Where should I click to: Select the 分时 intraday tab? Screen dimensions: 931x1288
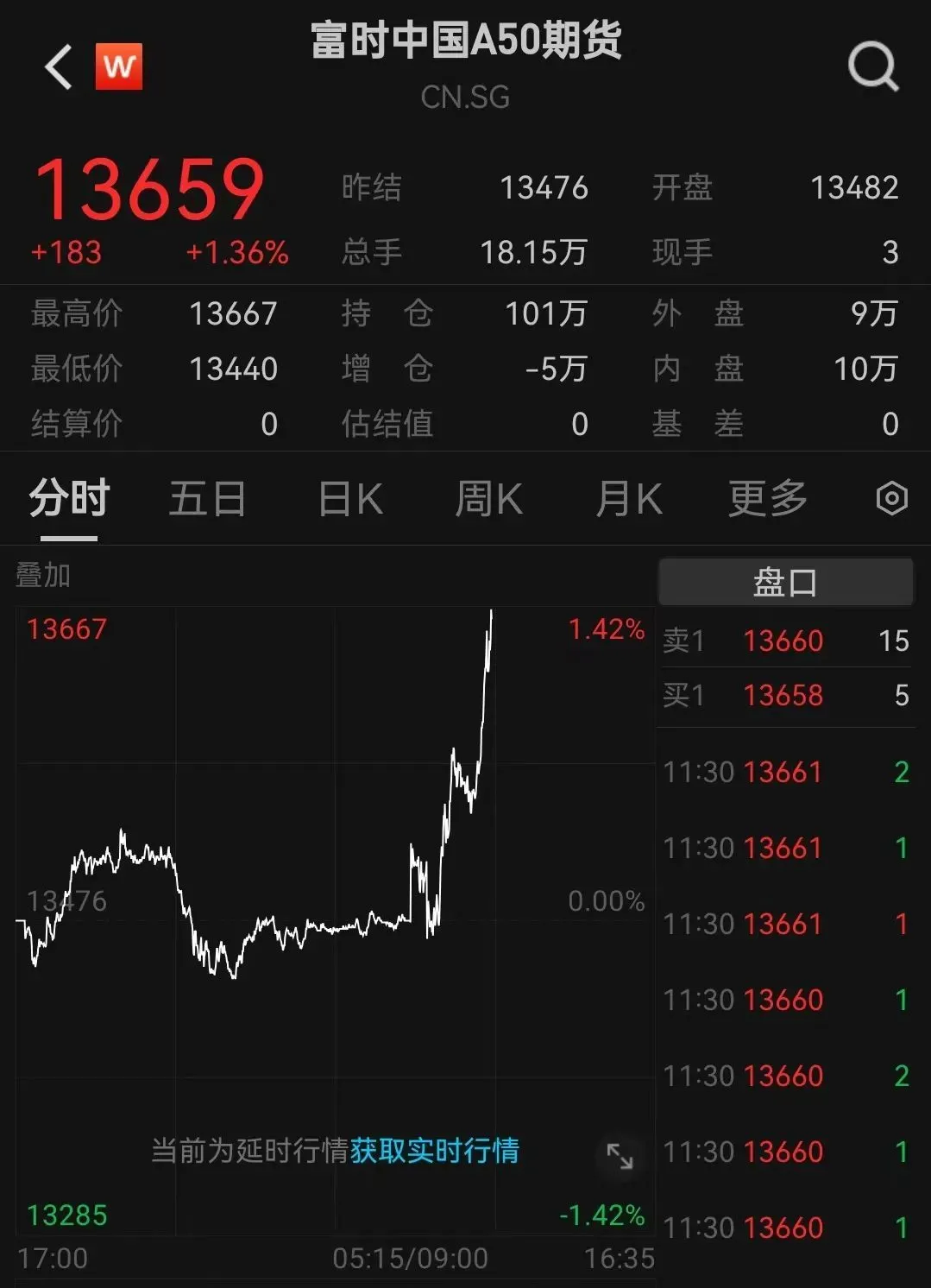[x=69, y=499]
